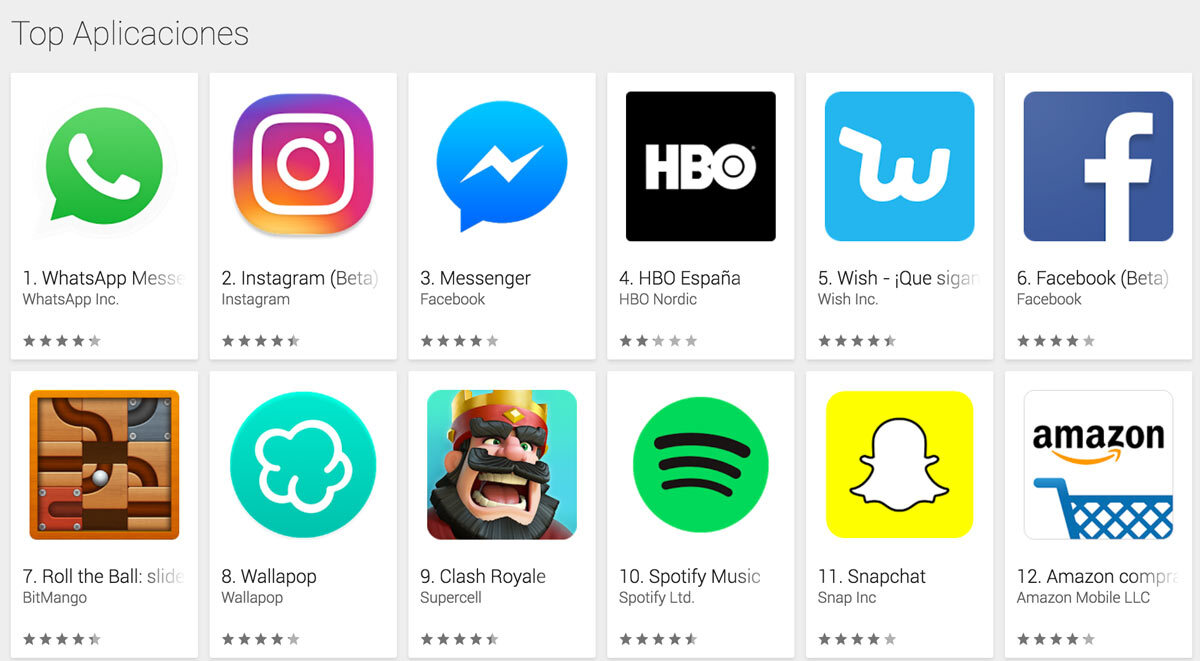Open the Instagram (Beta) app card

coord(303,166)
